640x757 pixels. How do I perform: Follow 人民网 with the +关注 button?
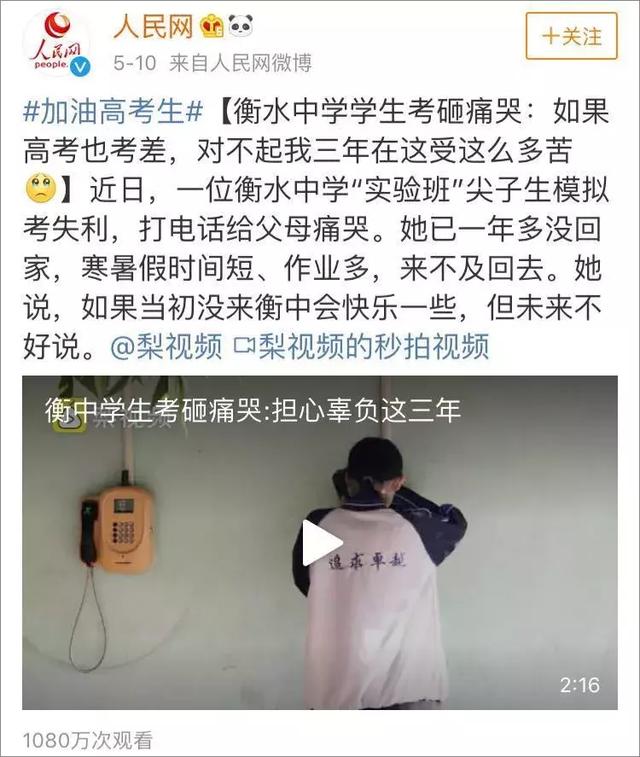click(571, 37)
